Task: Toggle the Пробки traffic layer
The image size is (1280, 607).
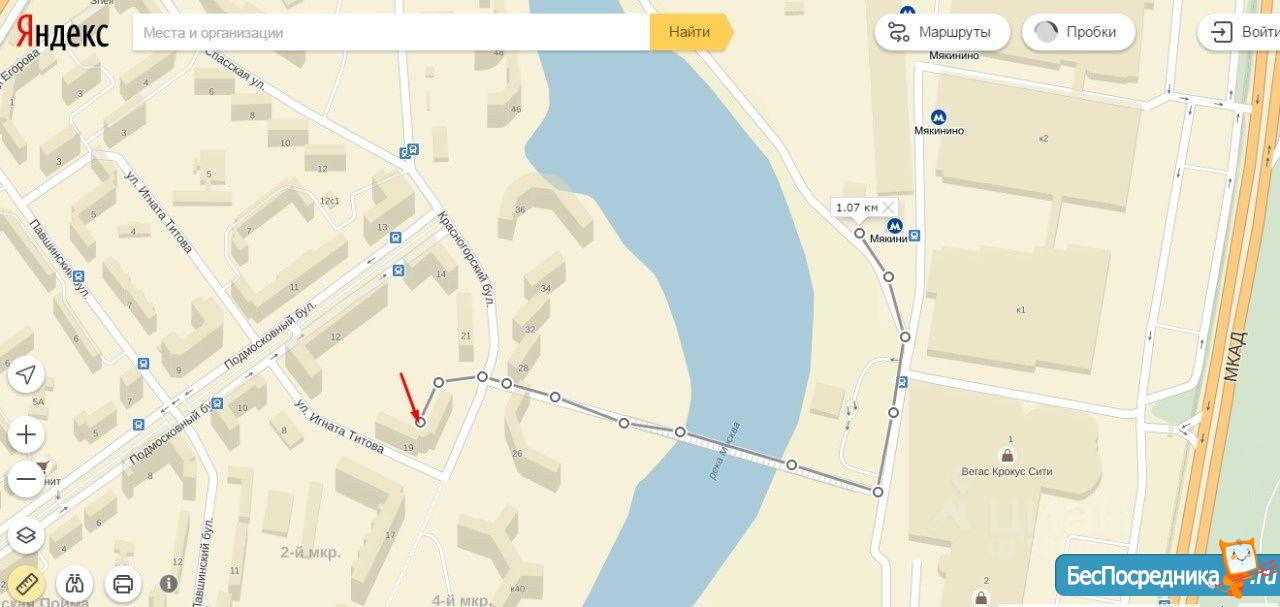Action: point(1077,32)
